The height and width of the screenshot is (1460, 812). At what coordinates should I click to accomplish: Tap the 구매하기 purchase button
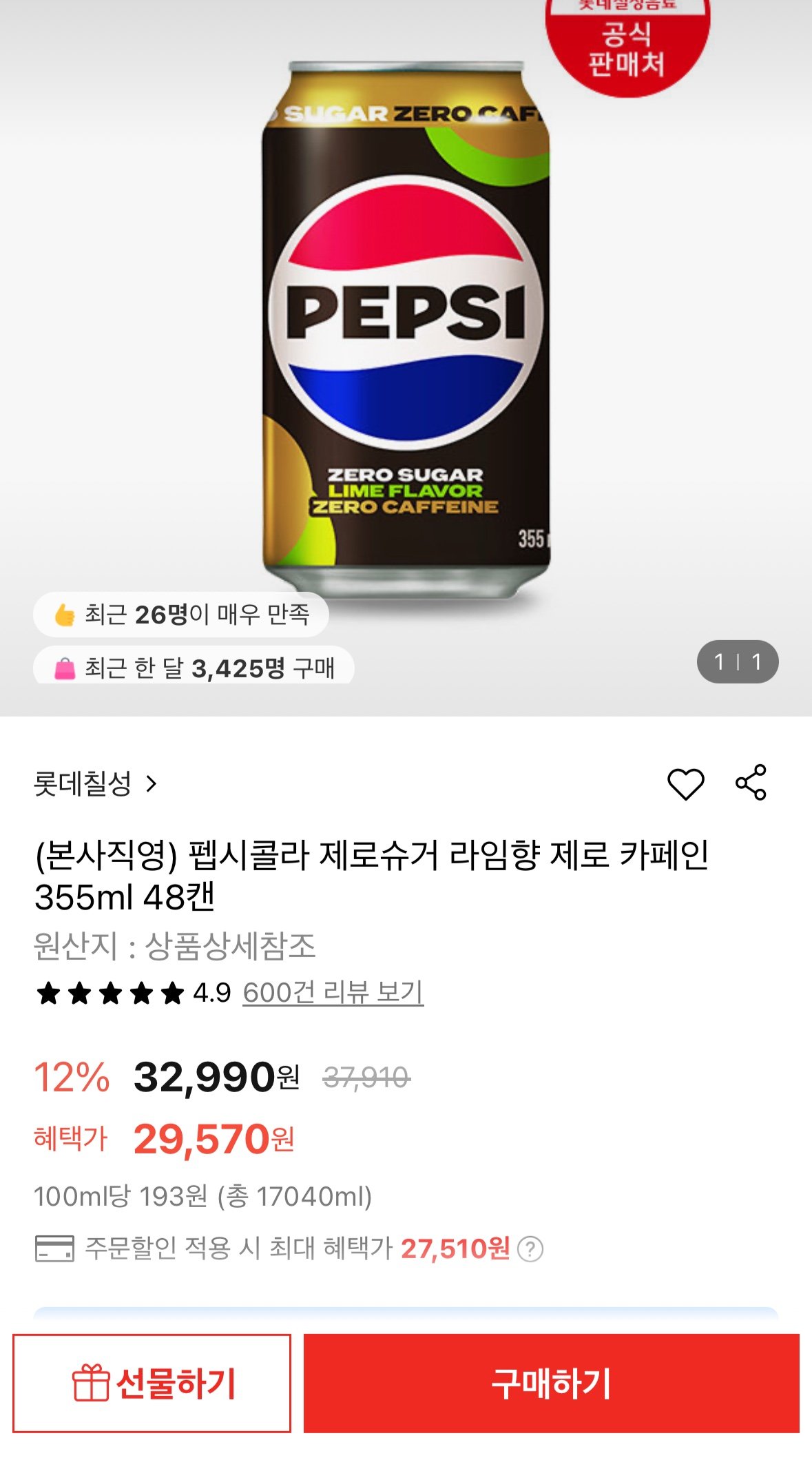(551, 1383)
